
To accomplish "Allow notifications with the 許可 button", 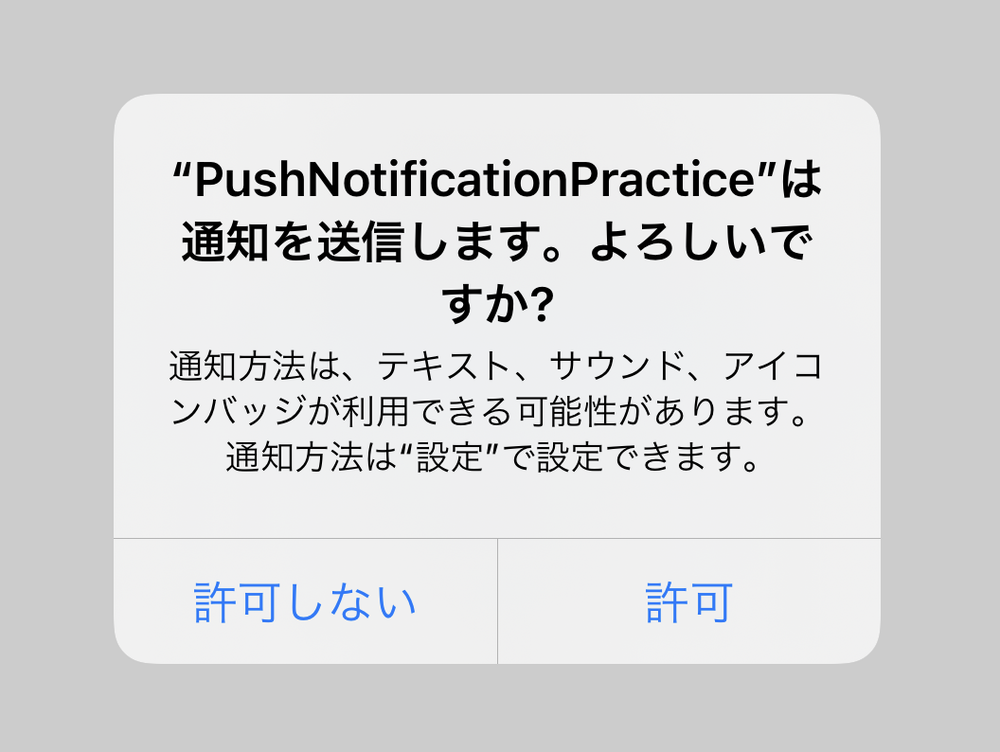I will [689, 602].
